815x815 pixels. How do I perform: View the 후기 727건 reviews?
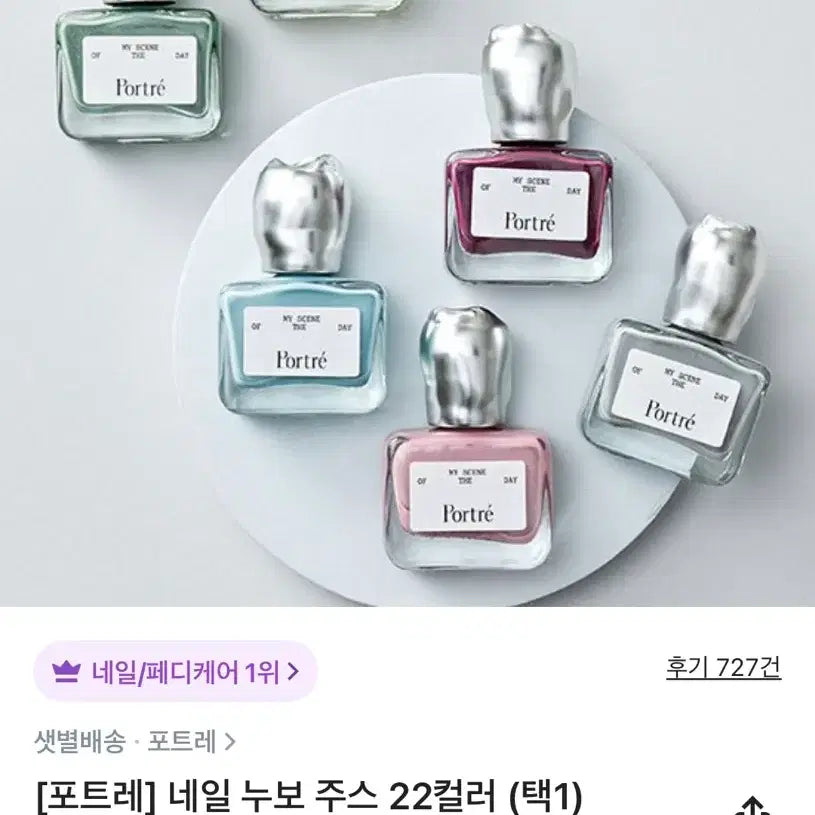[x=723, y=668]
